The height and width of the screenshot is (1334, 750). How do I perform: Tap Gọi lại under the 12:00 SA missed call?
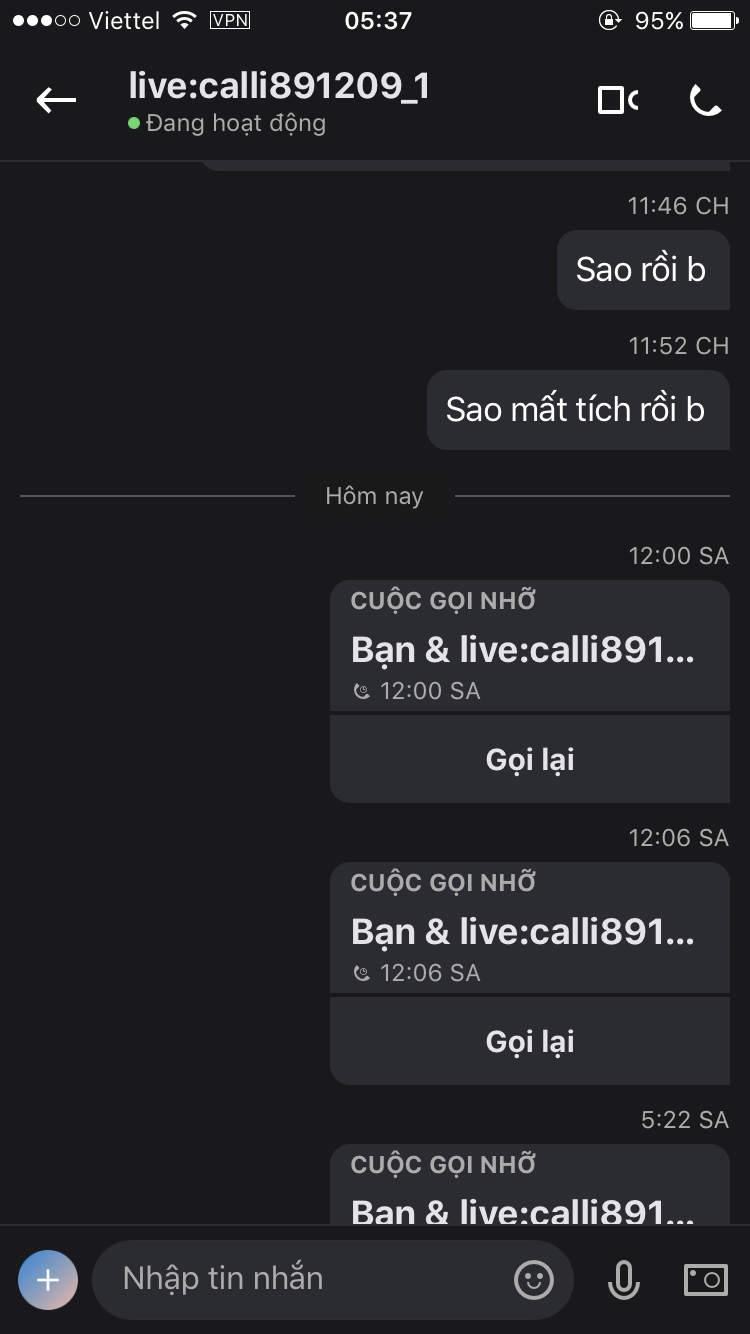pos(530,760)
